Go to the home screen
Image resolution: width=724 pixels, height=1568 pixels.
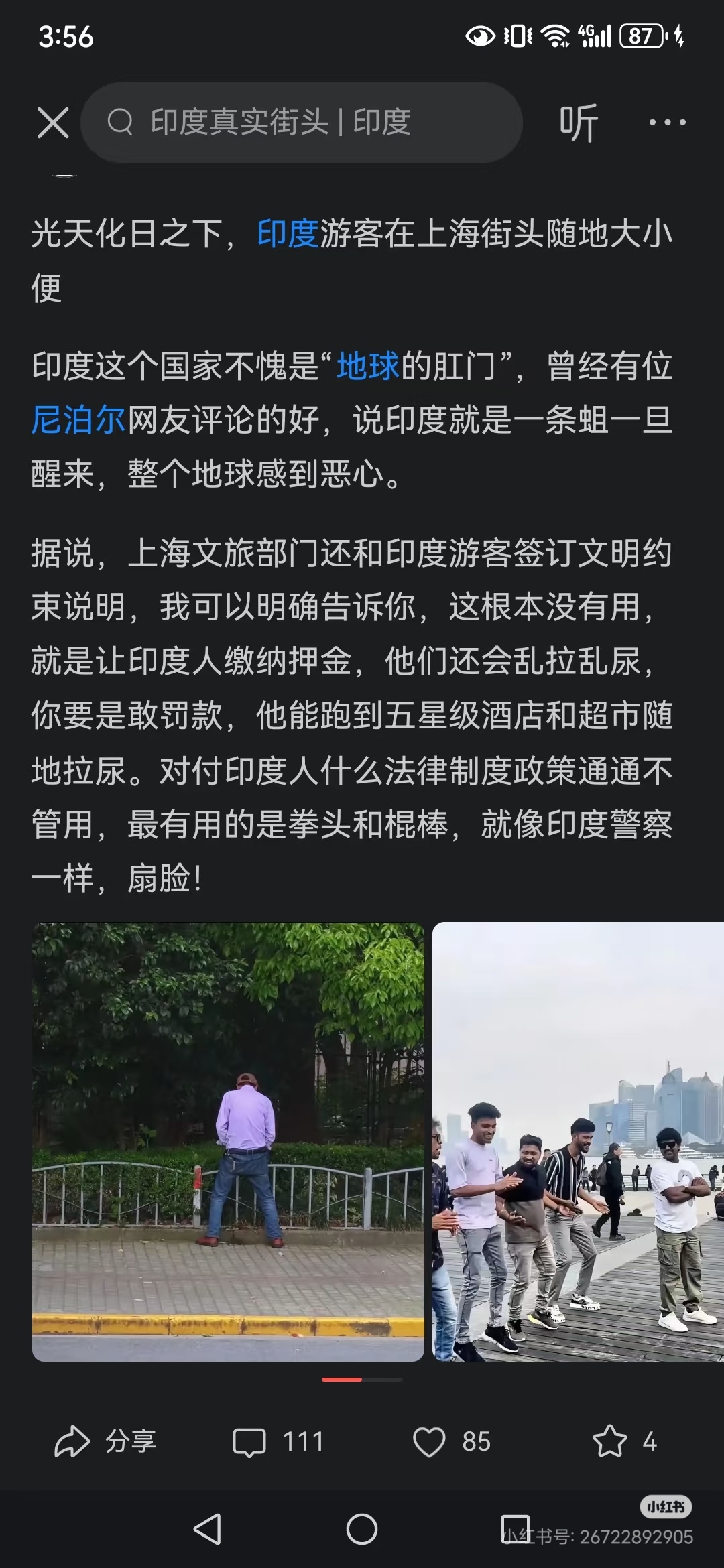tap(362, 1529)
